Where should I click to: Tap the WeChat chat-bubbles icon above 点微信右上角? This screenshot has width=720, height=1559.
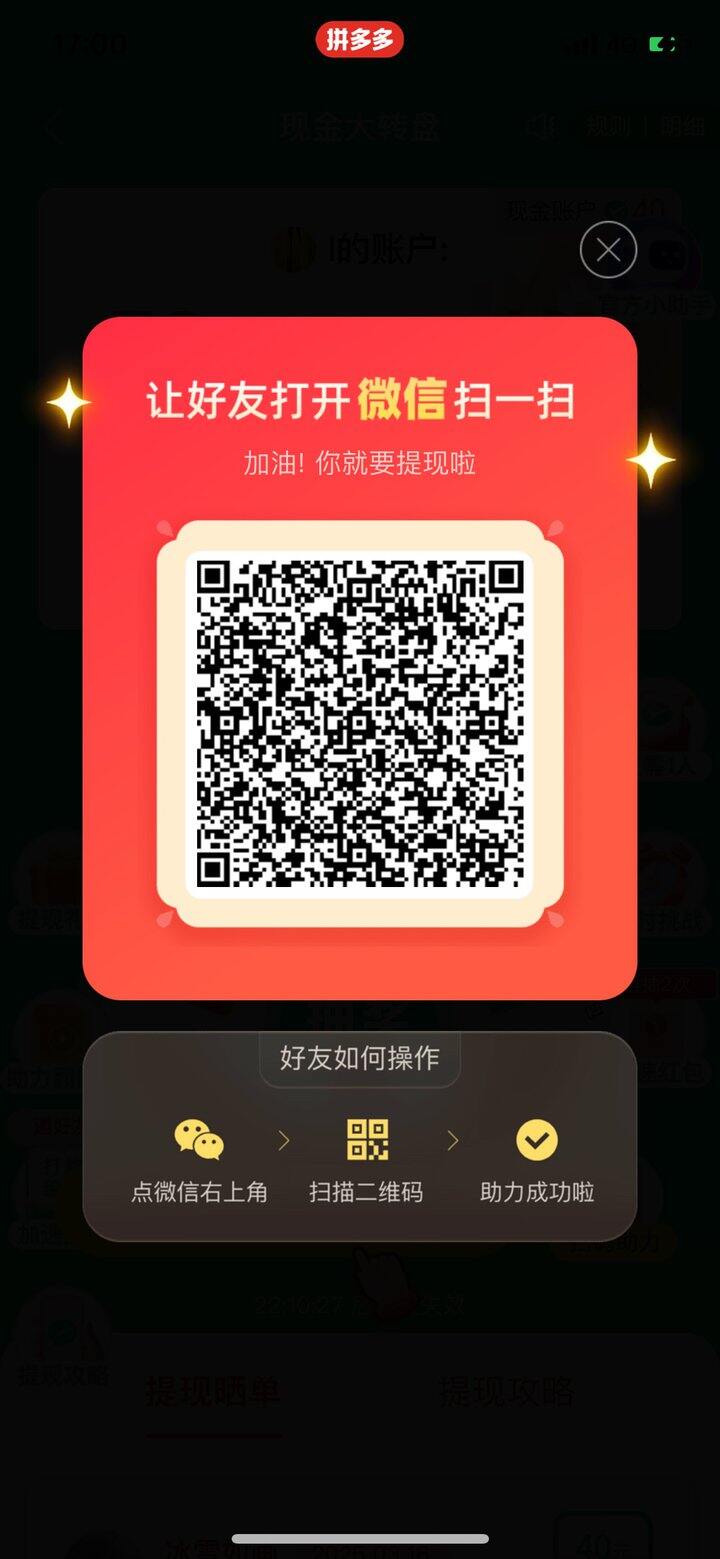197,1138
